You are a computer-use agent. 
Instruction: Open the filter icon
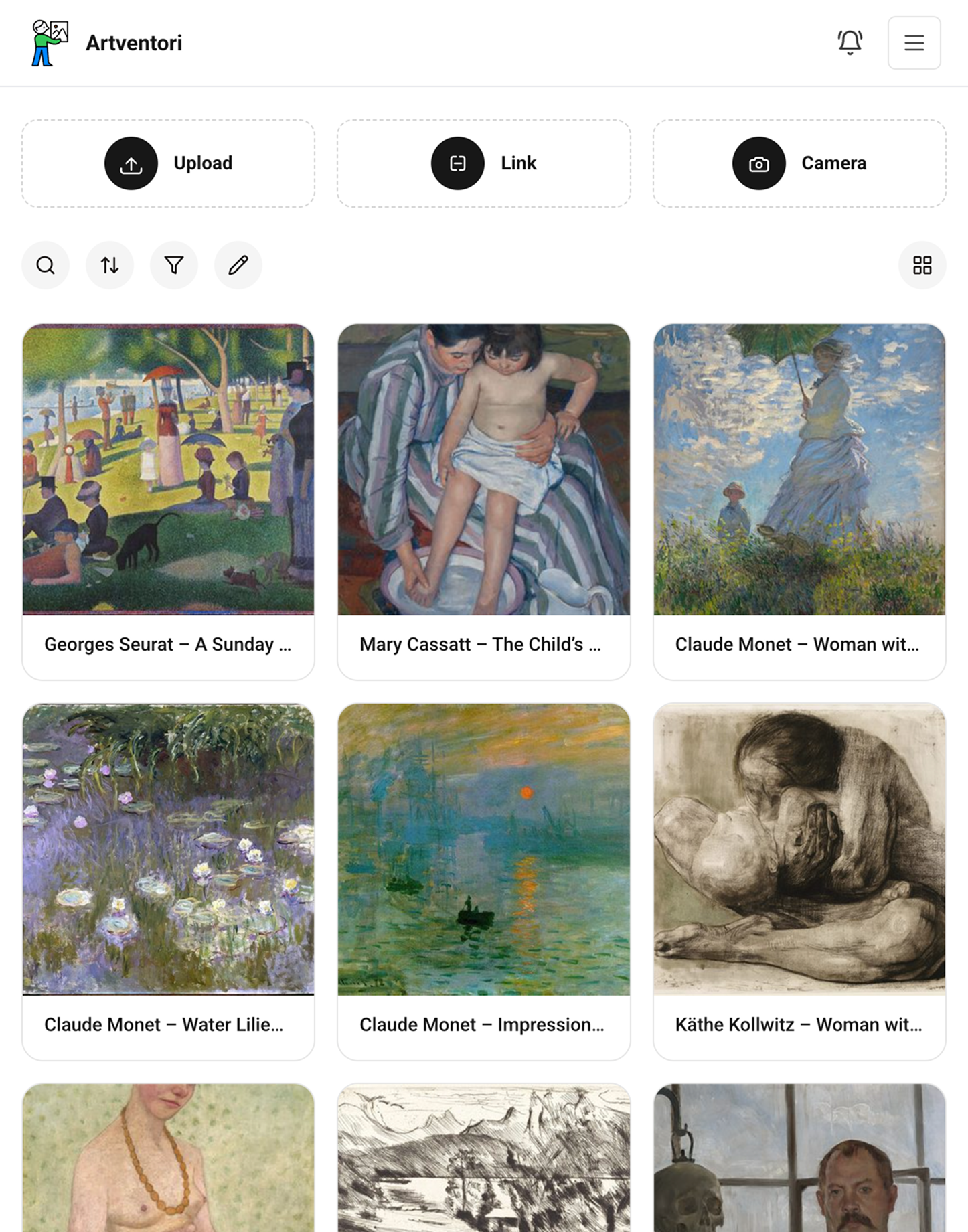coord(173,265)
